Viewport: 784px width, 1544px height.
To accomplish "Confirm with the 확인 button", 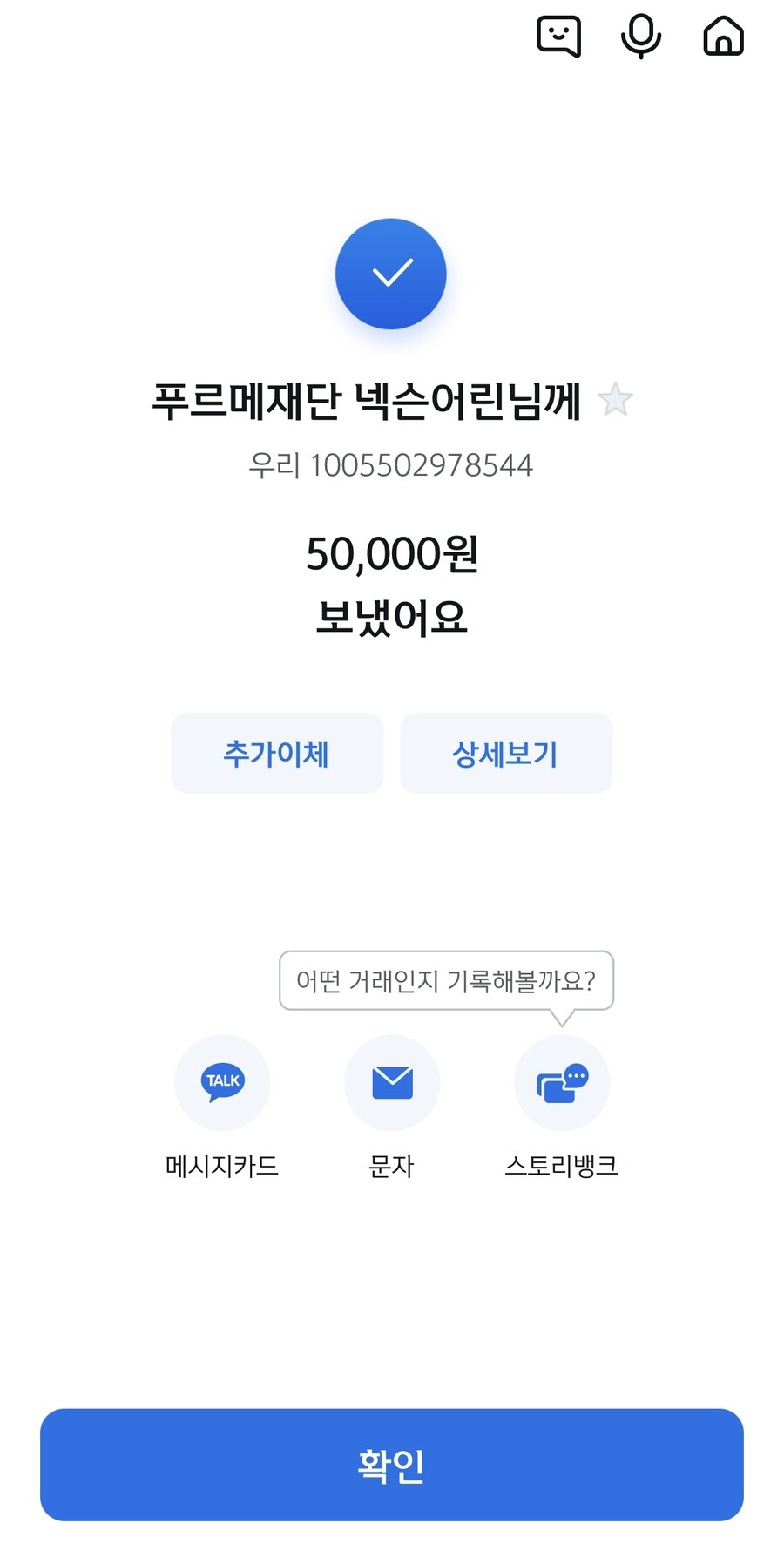I will tap(392, 1466).
